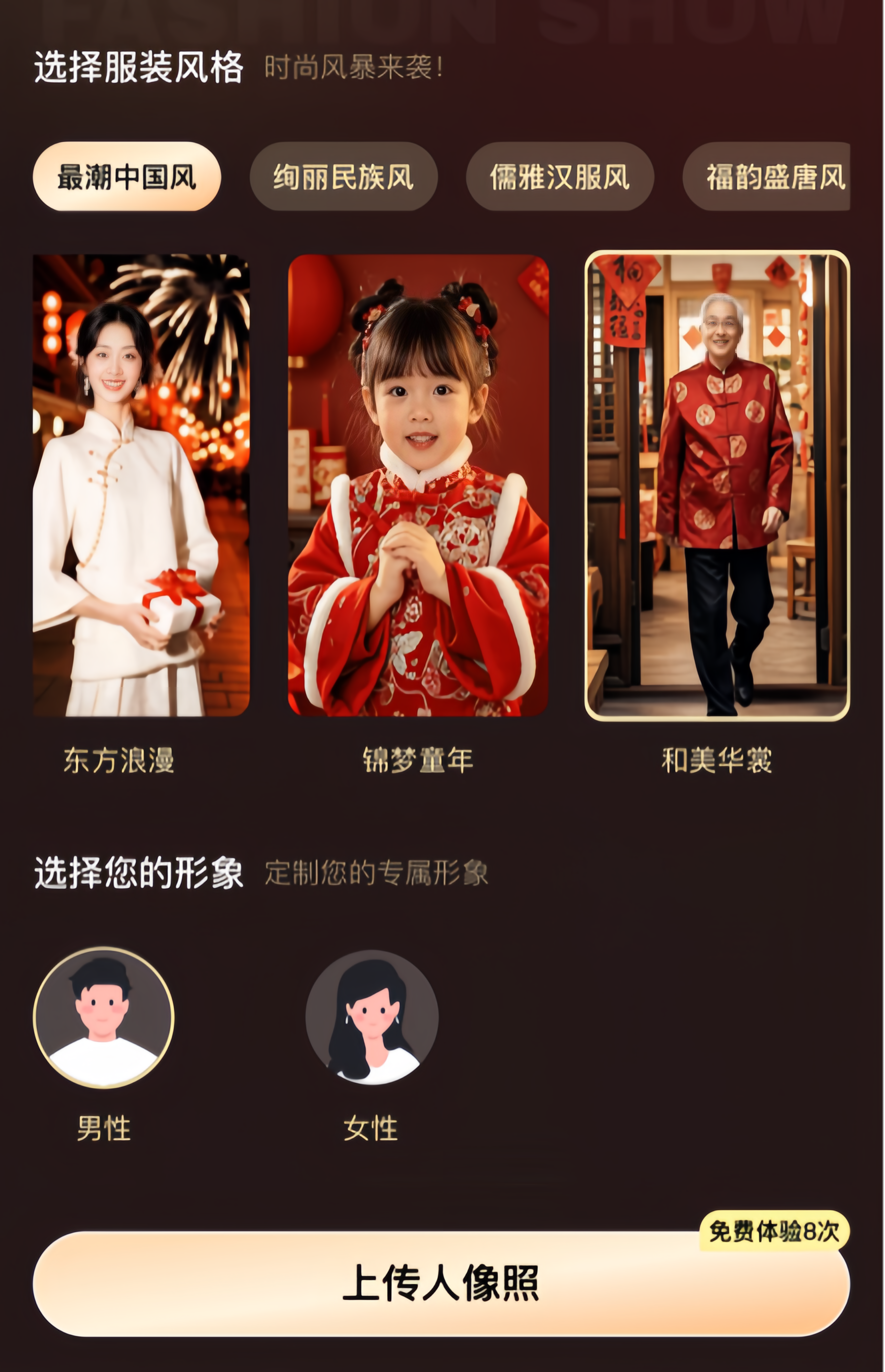Viewport: 885px width, 1372px height.
Task: Pick the 东方浪漫 outfit card
Action: click(141, 485)
